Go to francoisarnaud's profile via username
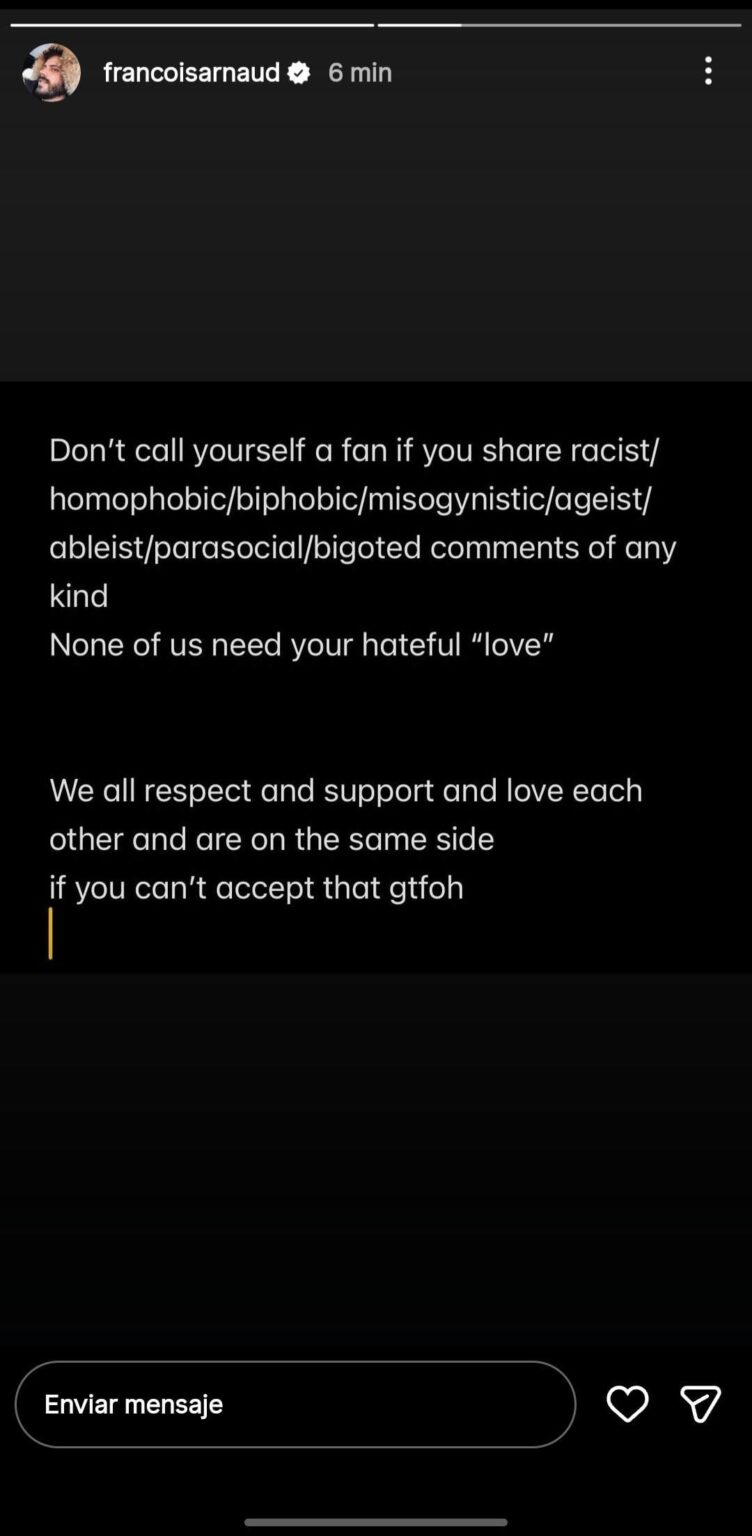The width and height of the screenshot is (752, 1536). click(190, 71)
